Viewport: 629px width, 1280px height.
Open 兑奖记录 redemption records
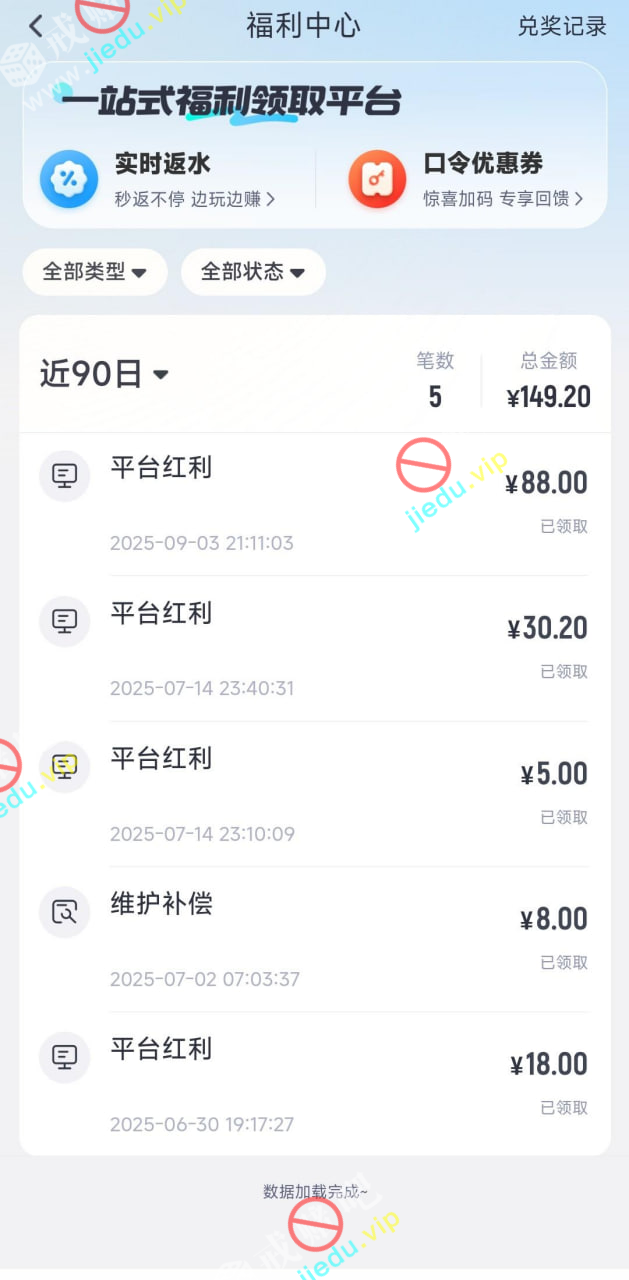[x=561, y=26]
